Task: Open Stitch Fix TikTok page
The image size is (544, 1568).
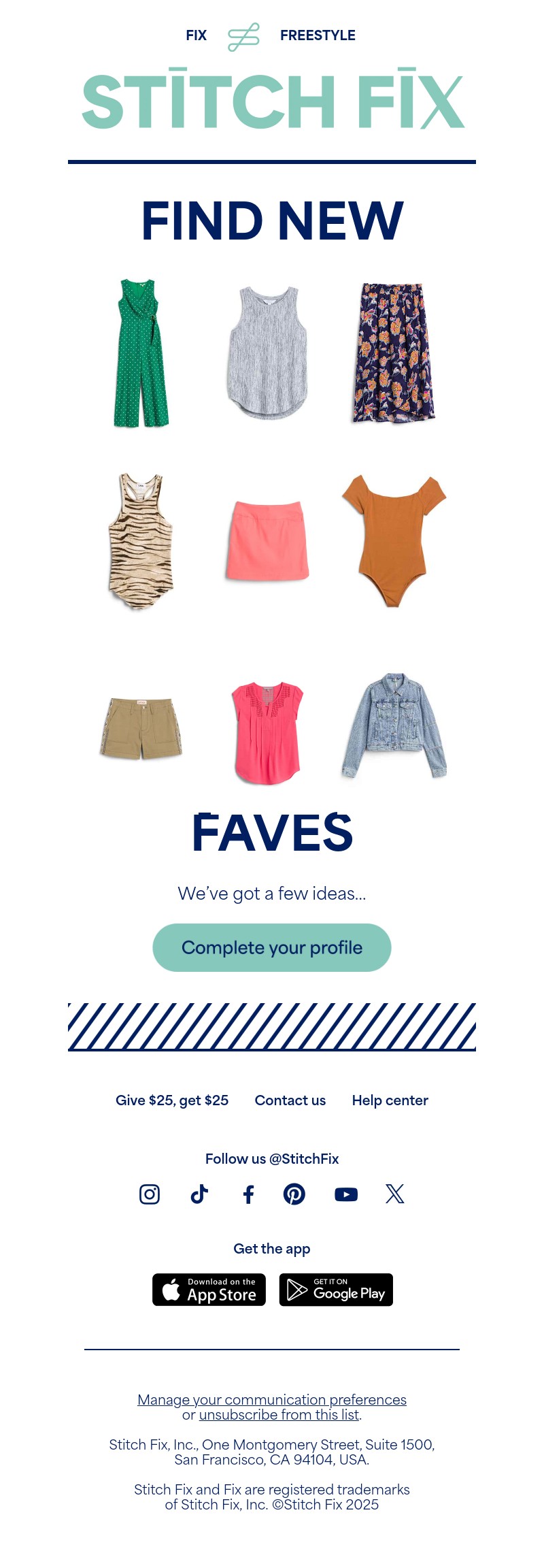Action: click(x=199, y=1194)
